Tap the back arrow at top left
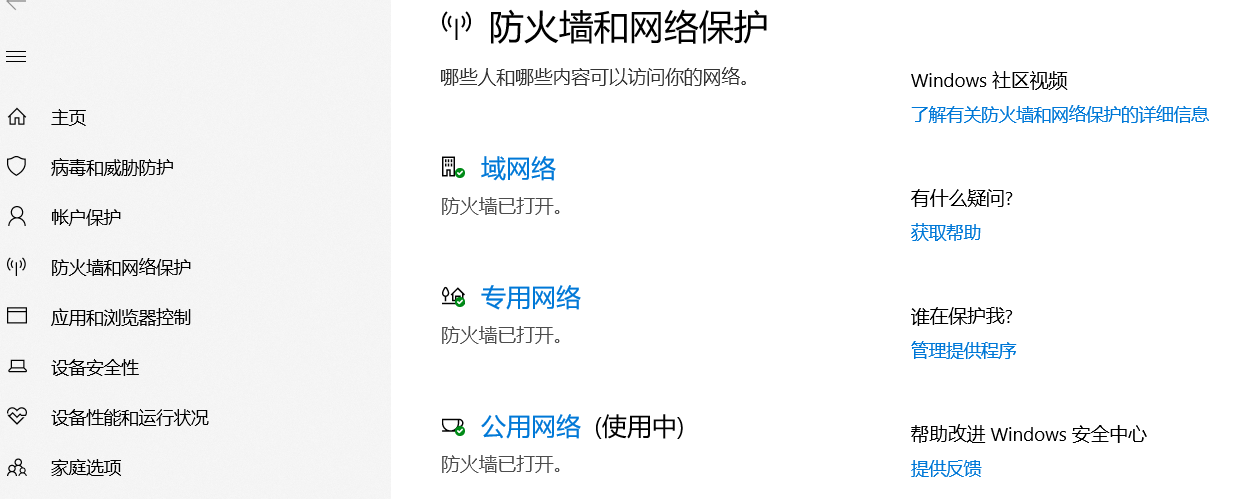Screen dimensions: 1252x499 [15, 5]
